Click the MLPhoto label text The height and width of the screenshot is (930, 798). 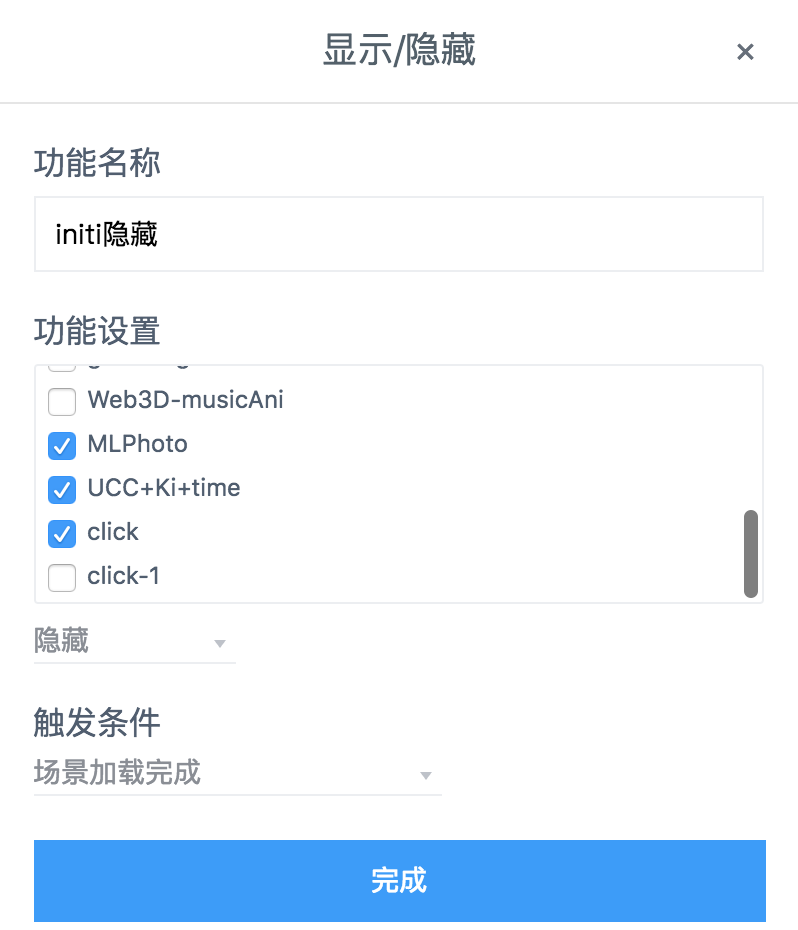[138, 444]
